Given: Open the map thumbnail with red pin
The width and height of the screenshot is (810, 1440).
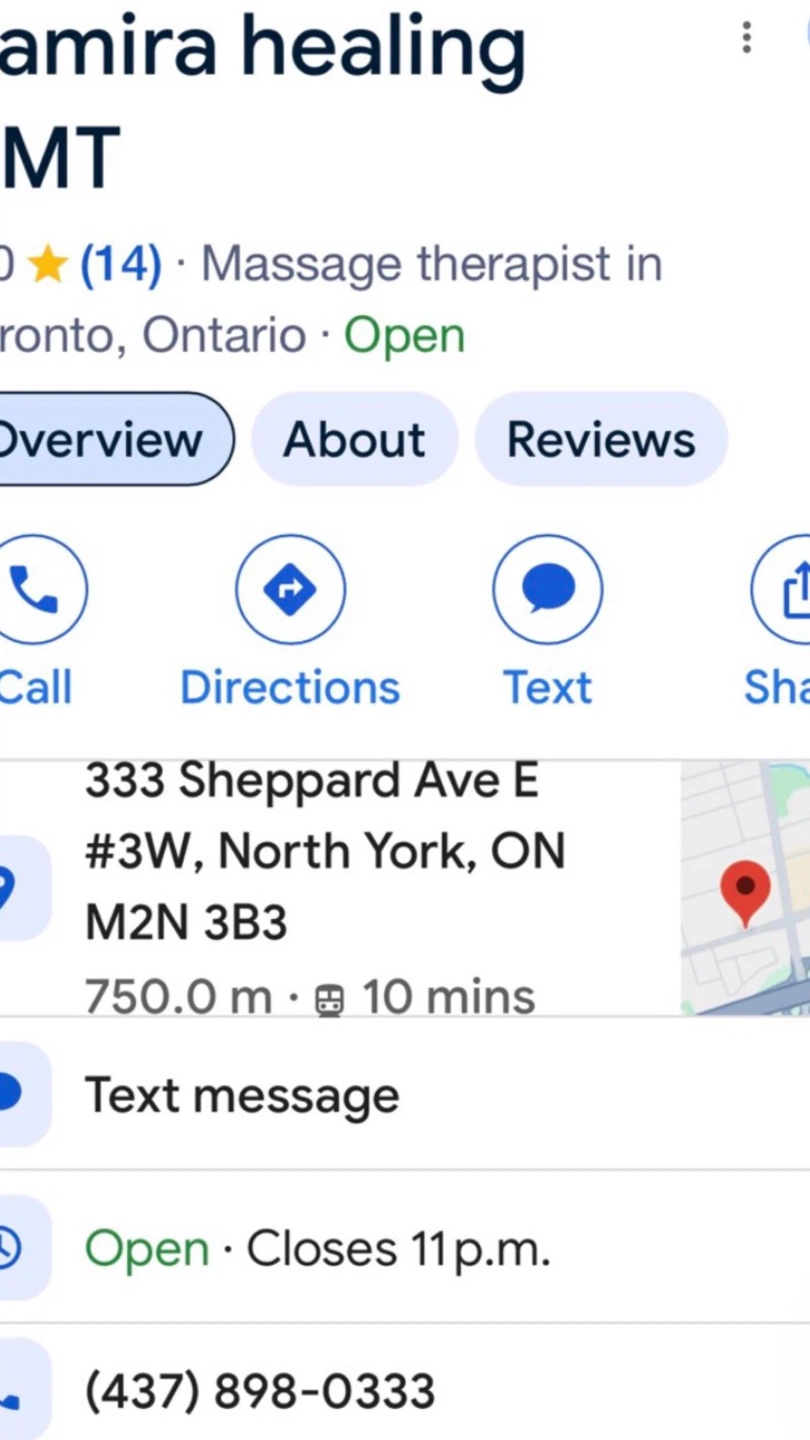Looking at the screenshot, I should (x=745, y=888).
